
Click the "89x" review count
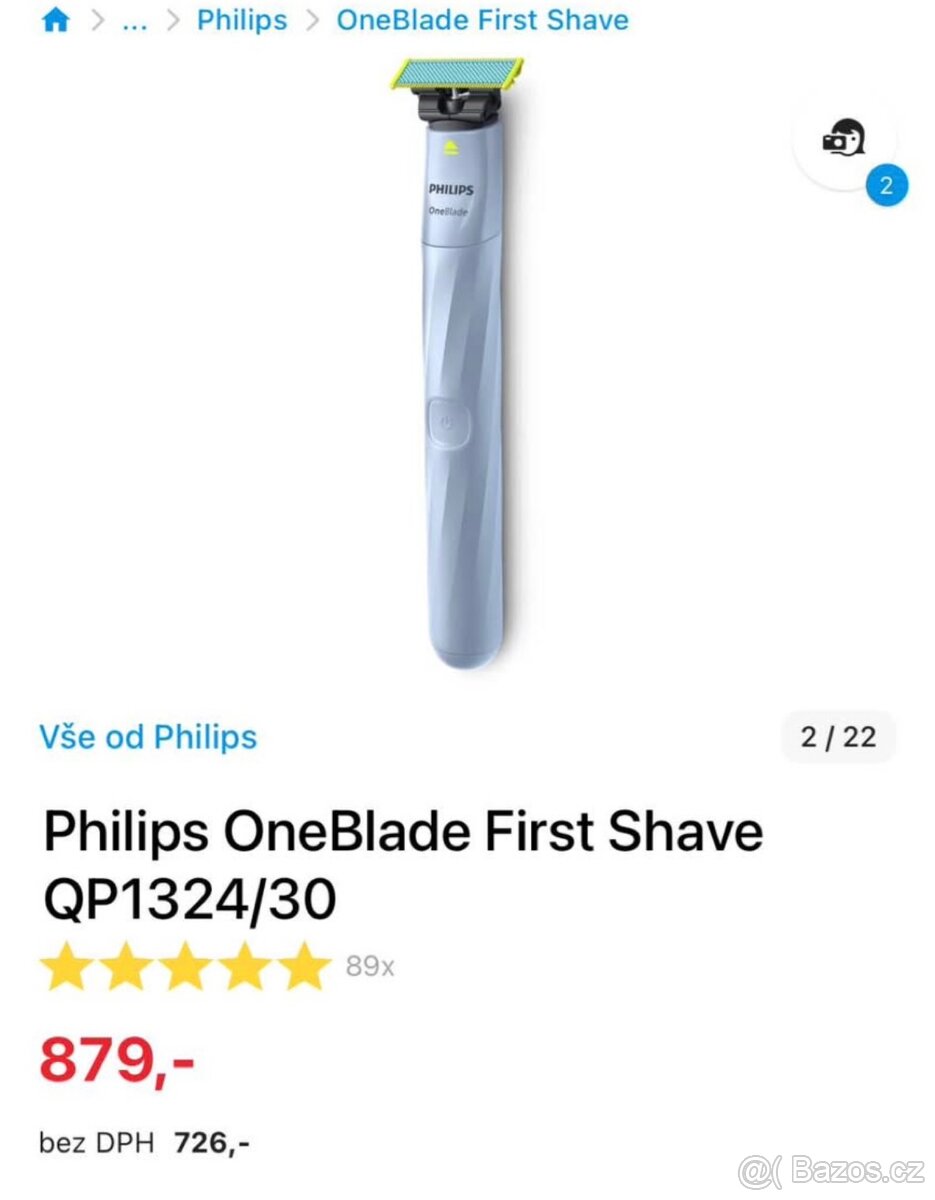click(368, 966)
